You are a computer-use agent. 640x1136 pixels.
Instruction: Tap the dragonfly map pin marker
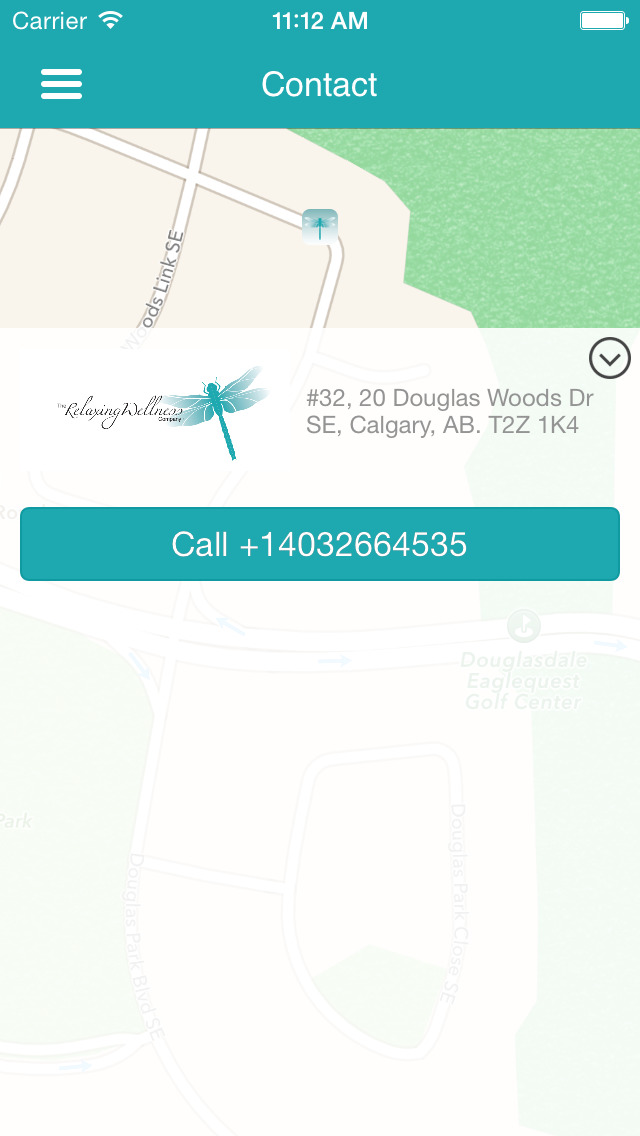click(x=320, y=227)
